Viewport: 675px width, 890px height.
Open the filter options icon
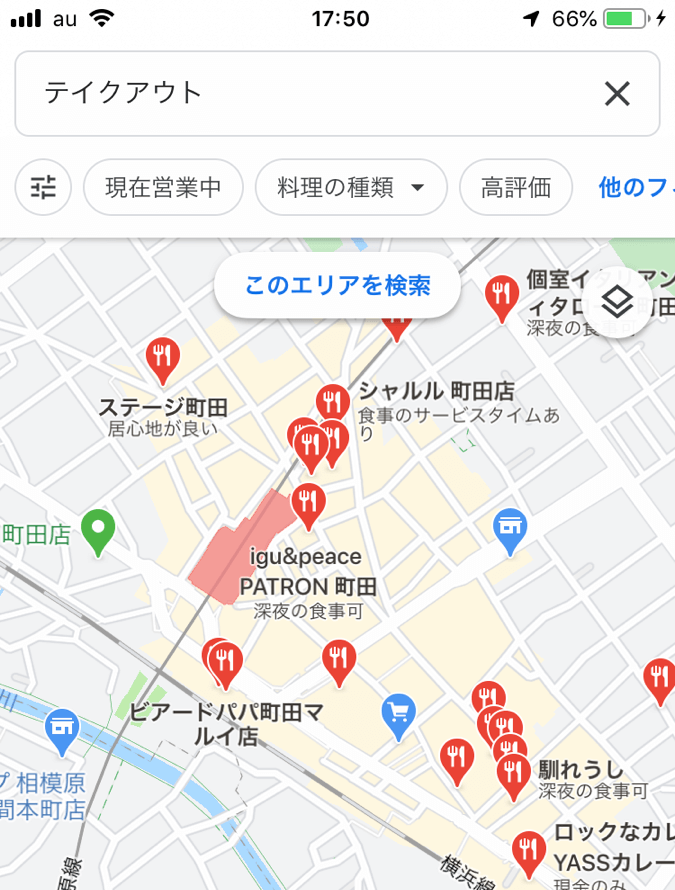[44, 187]
